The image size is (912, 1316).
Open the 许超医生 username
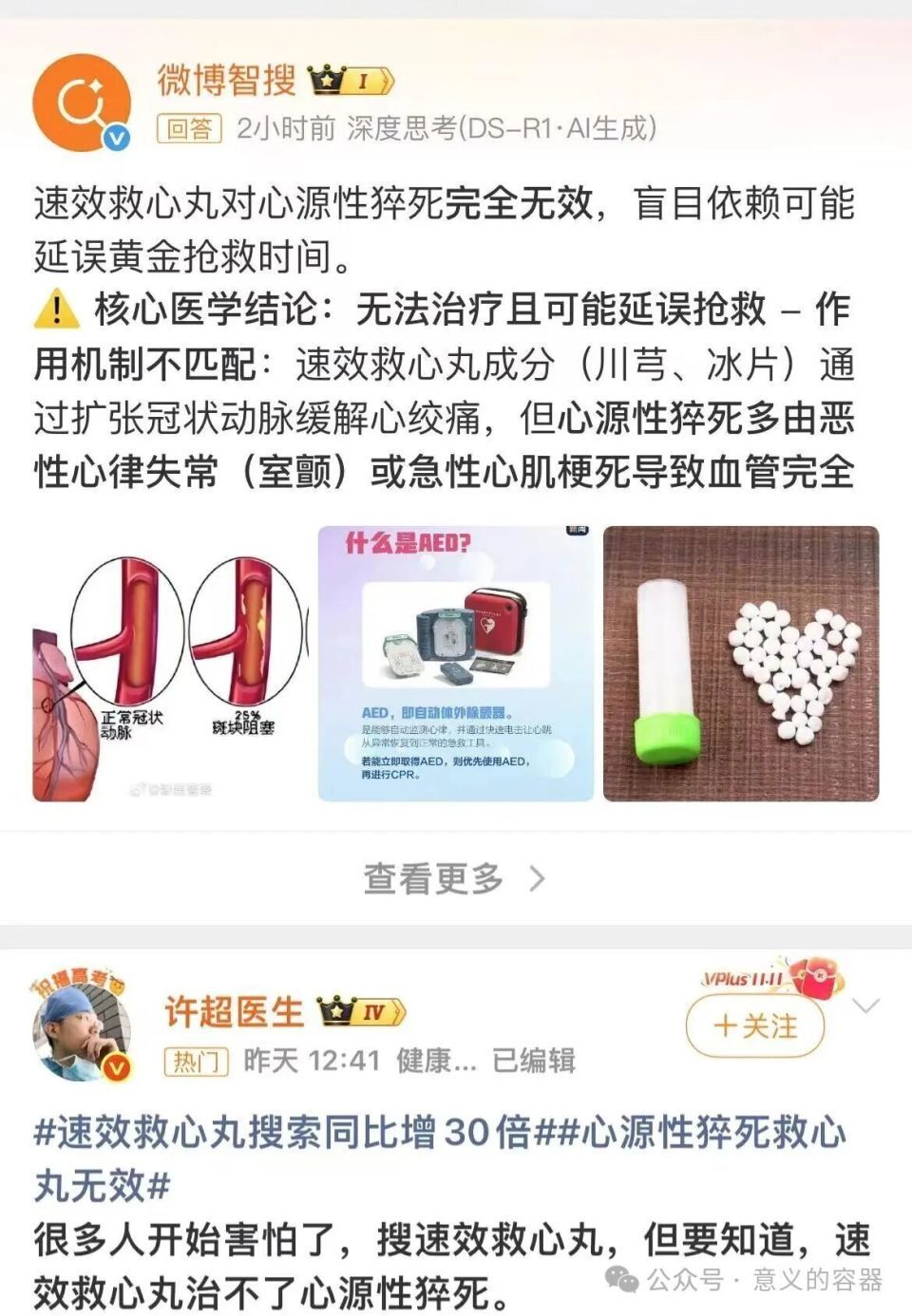tap(234, 1012)
